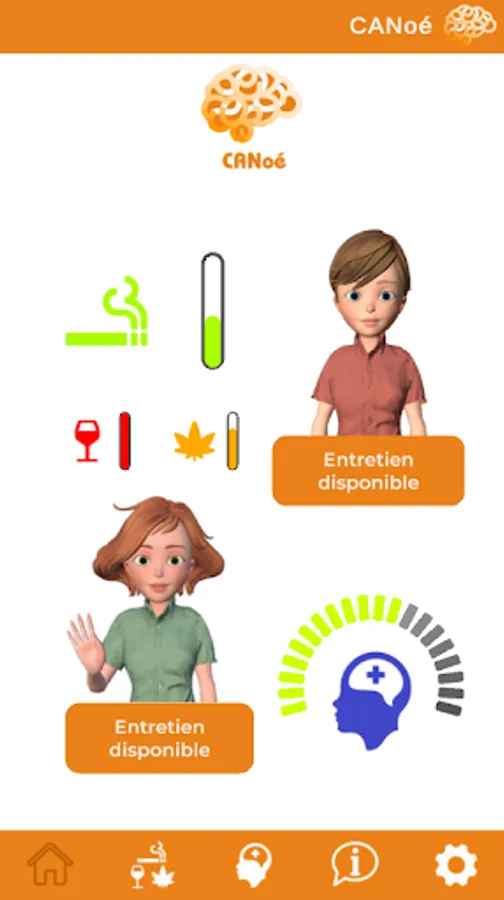Open the information speech-bubble tab
The height and width of the screenshot is (900, 504).
point(355,864)
